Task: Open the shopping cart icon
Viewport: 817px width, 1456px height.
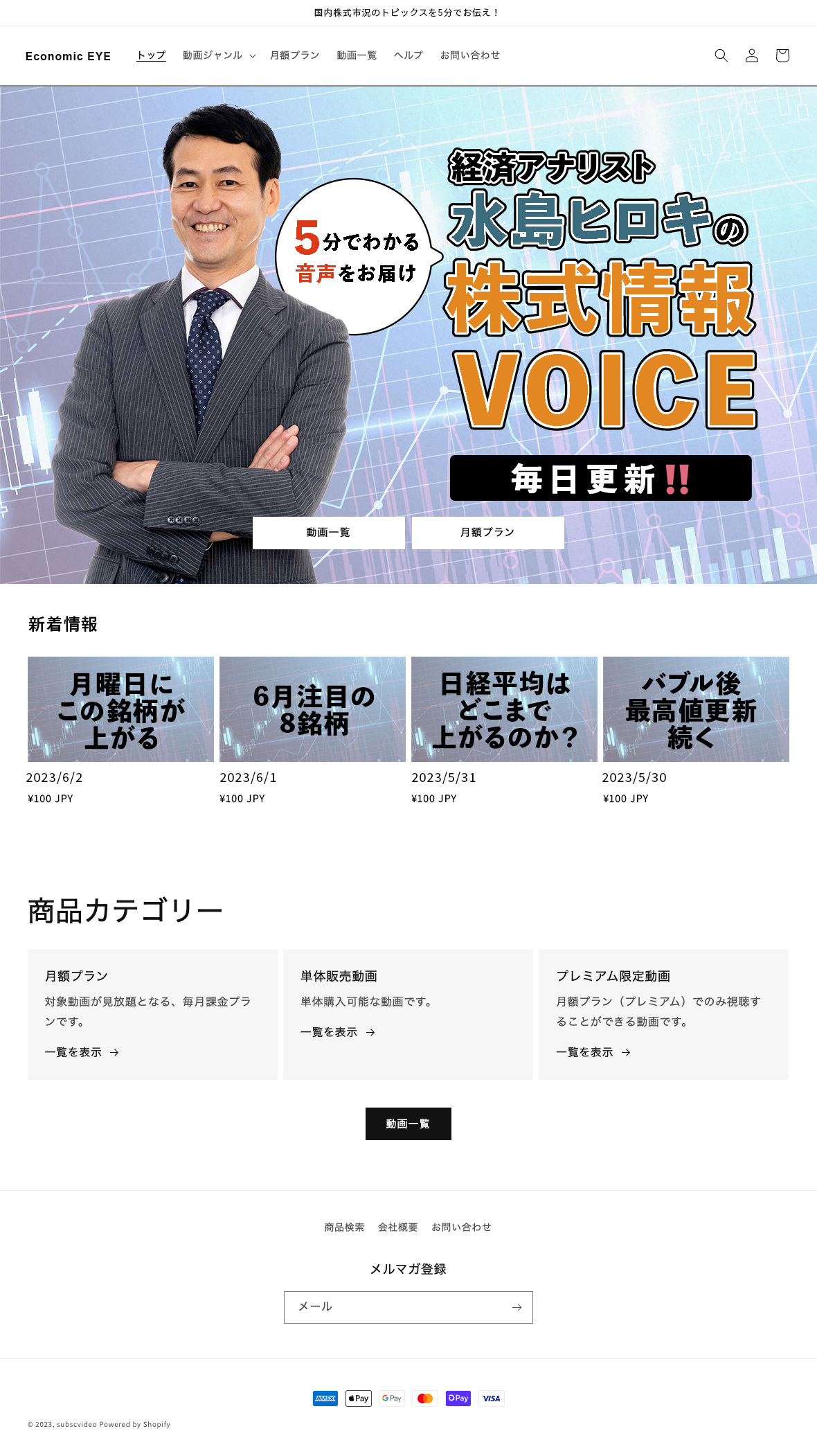Action: coord(782,55)
